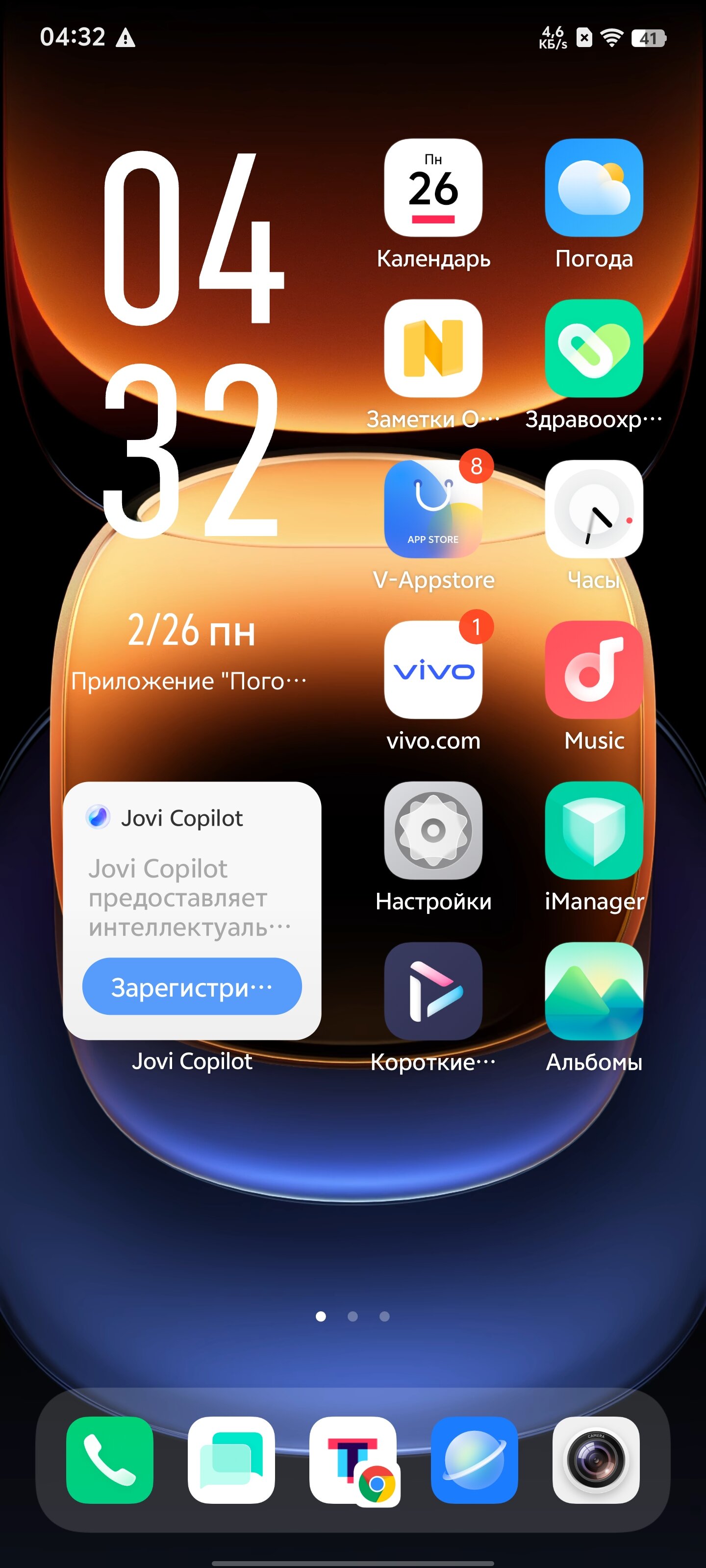This screenshot has width=706, height=1568.
Task: Open Настройки settings
Action: pyautogui.click(x=433, y=830)
